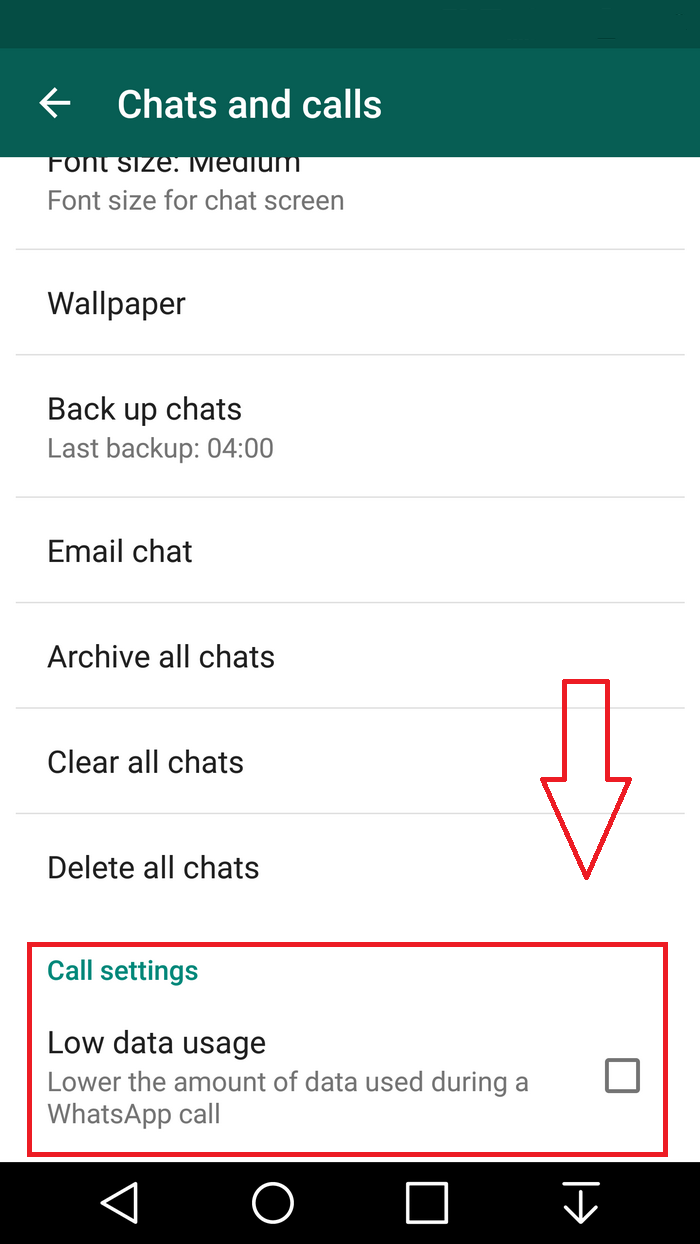
Task: Enable the Low data usage checkbox
Action: pos(622,1076)
